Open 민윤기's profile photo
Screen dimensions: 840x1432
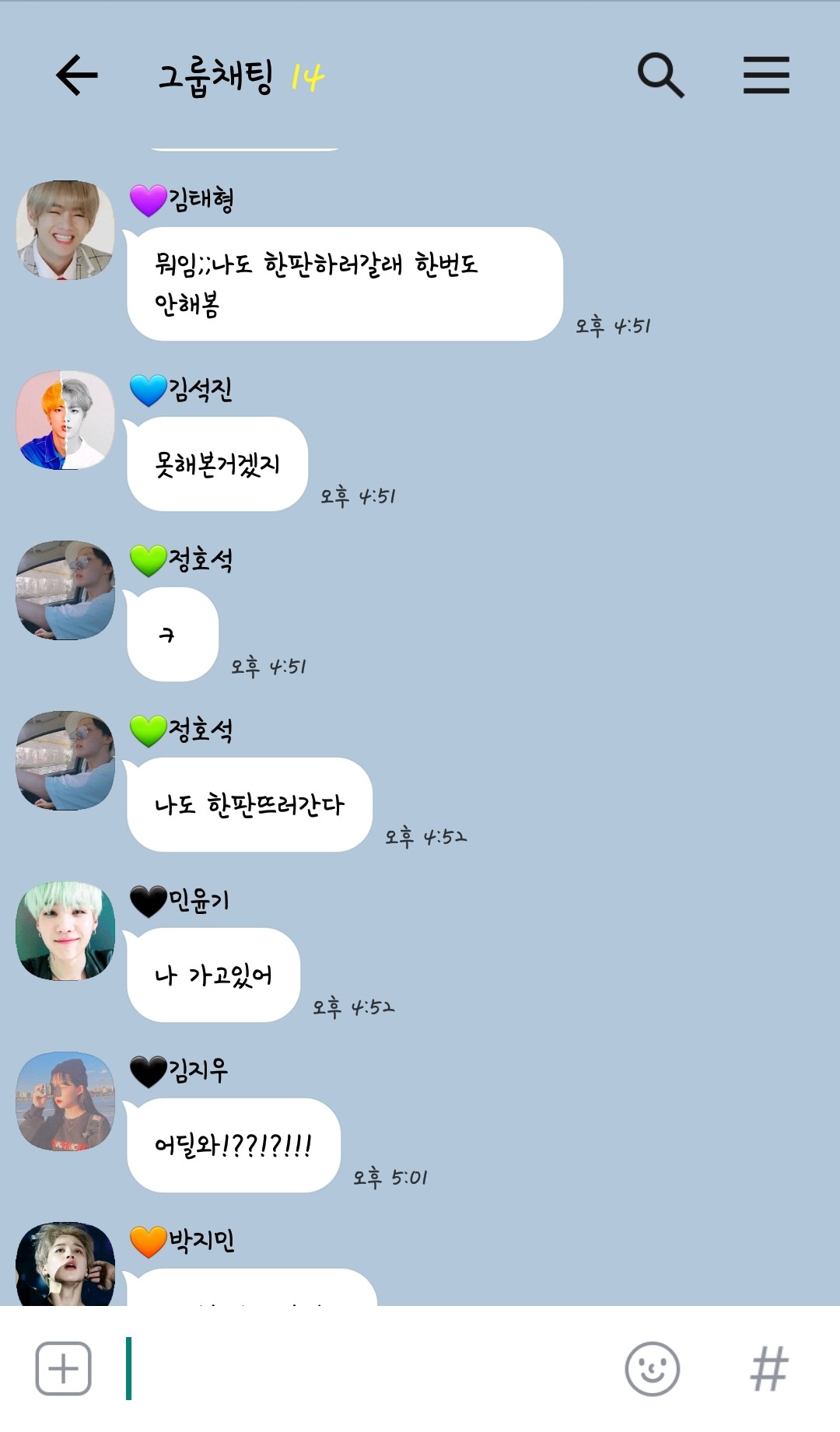click(x=65, y=930)
